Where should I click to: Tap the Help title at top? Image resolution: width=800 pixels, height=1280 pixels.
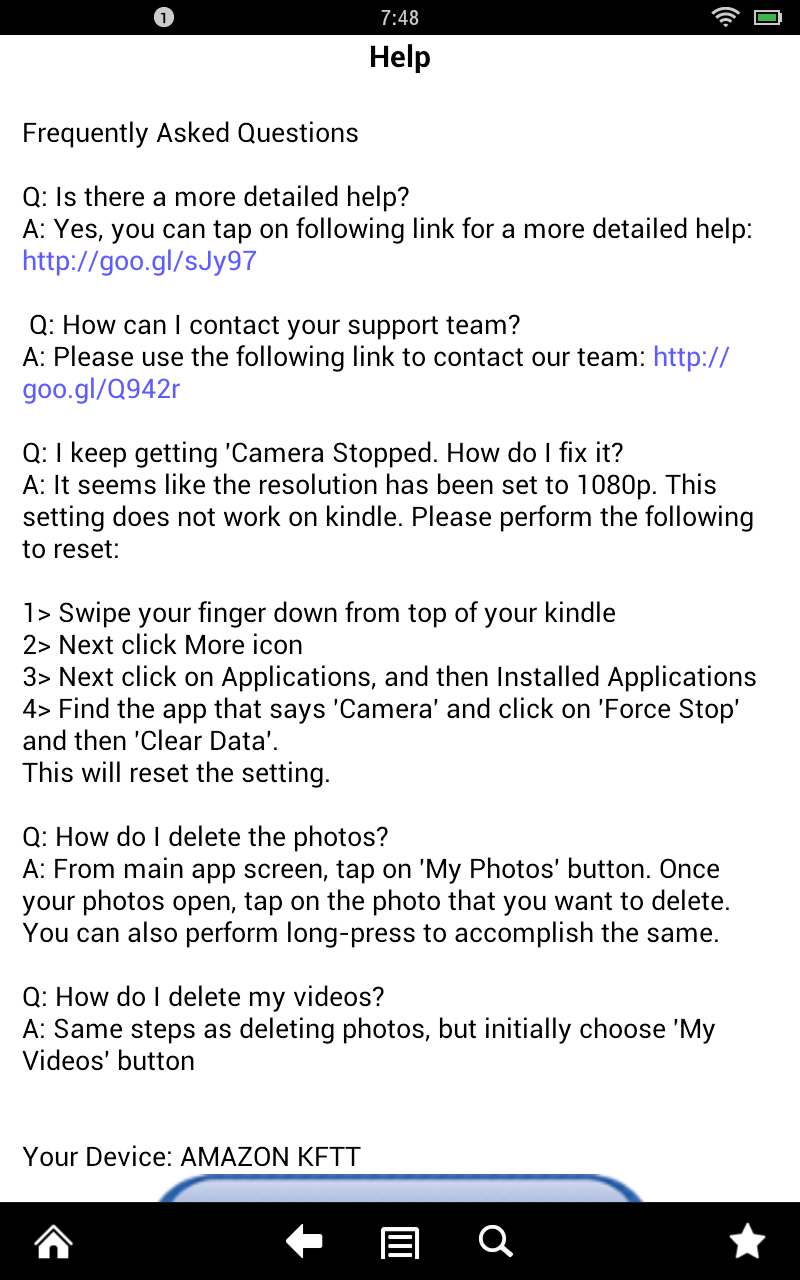399,57
